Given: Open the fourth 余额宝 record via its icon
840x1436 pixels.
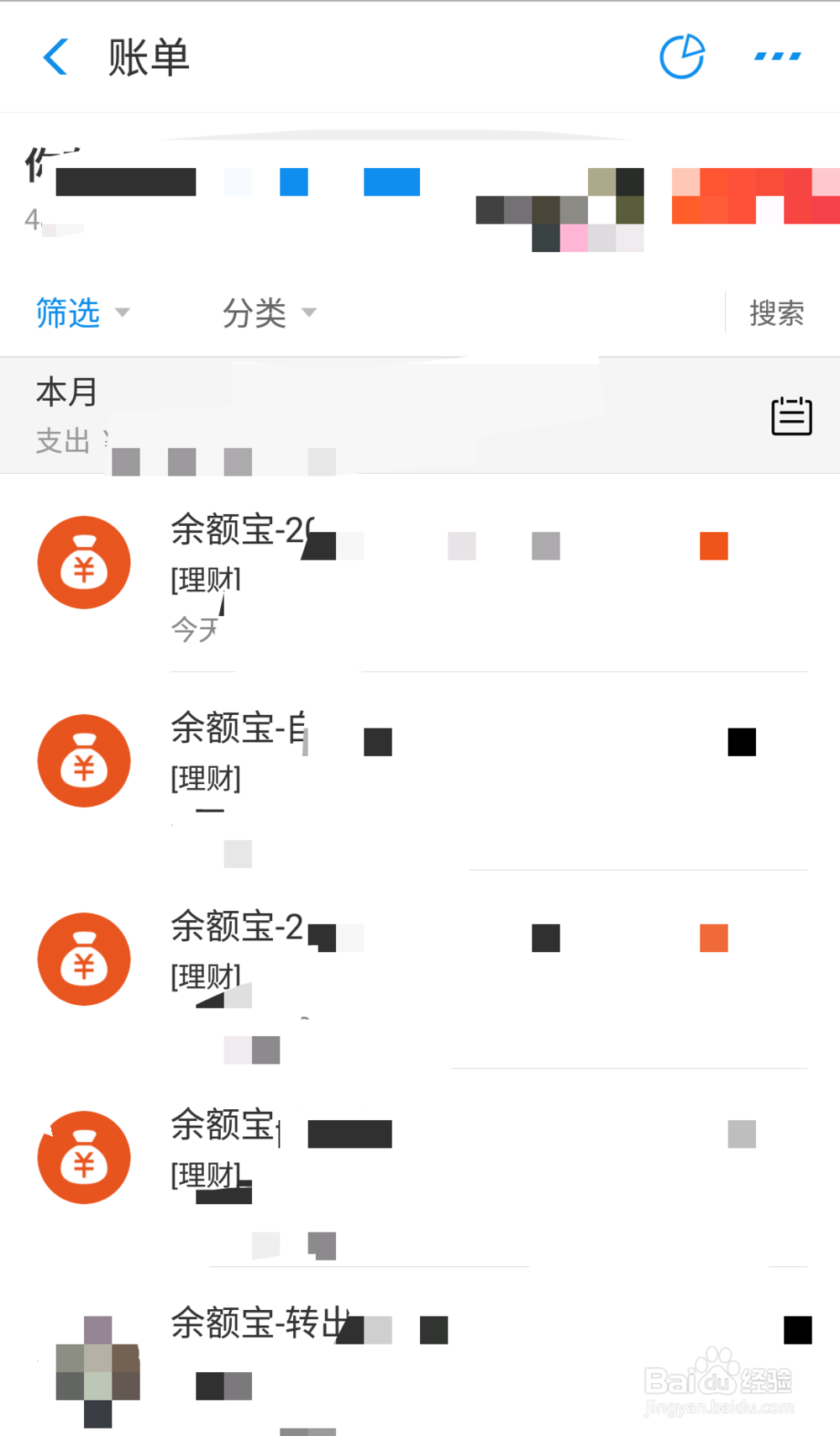Looking at the screenshot, I should click(x=84, y=1157).
